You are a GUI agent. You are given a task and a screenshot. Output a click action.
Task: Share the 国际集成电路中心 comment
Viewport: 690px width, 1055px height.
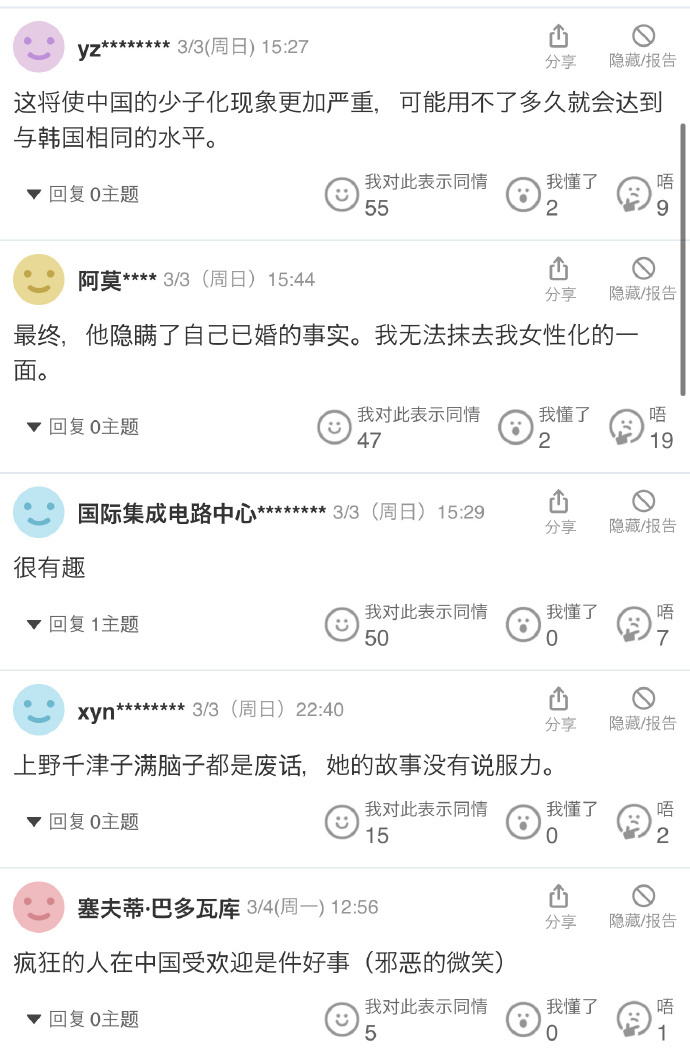coord(559,511)
